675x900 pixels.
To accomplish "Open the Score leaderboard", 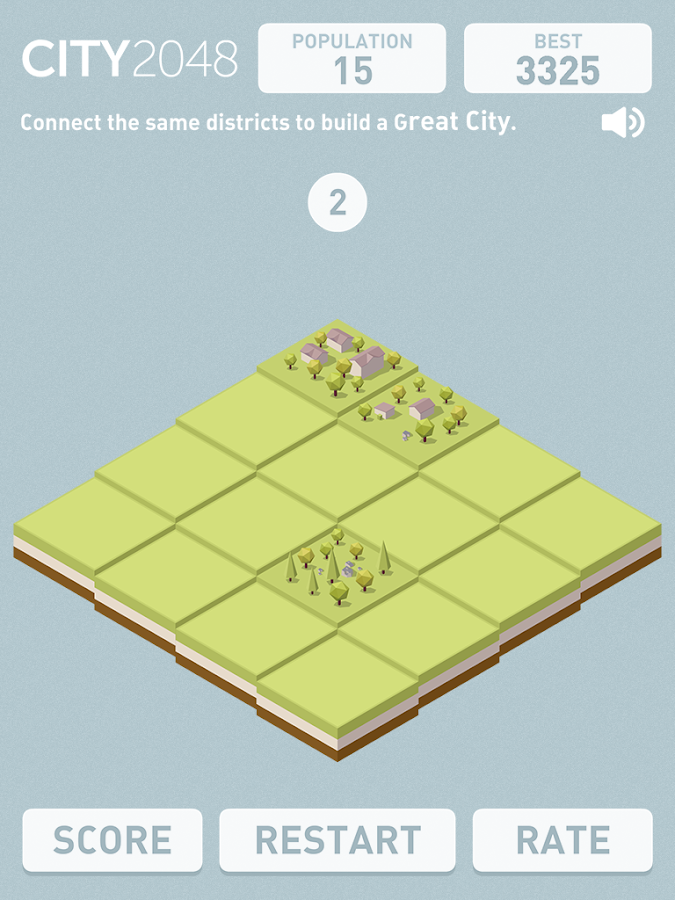I will [x=113, y=839].
